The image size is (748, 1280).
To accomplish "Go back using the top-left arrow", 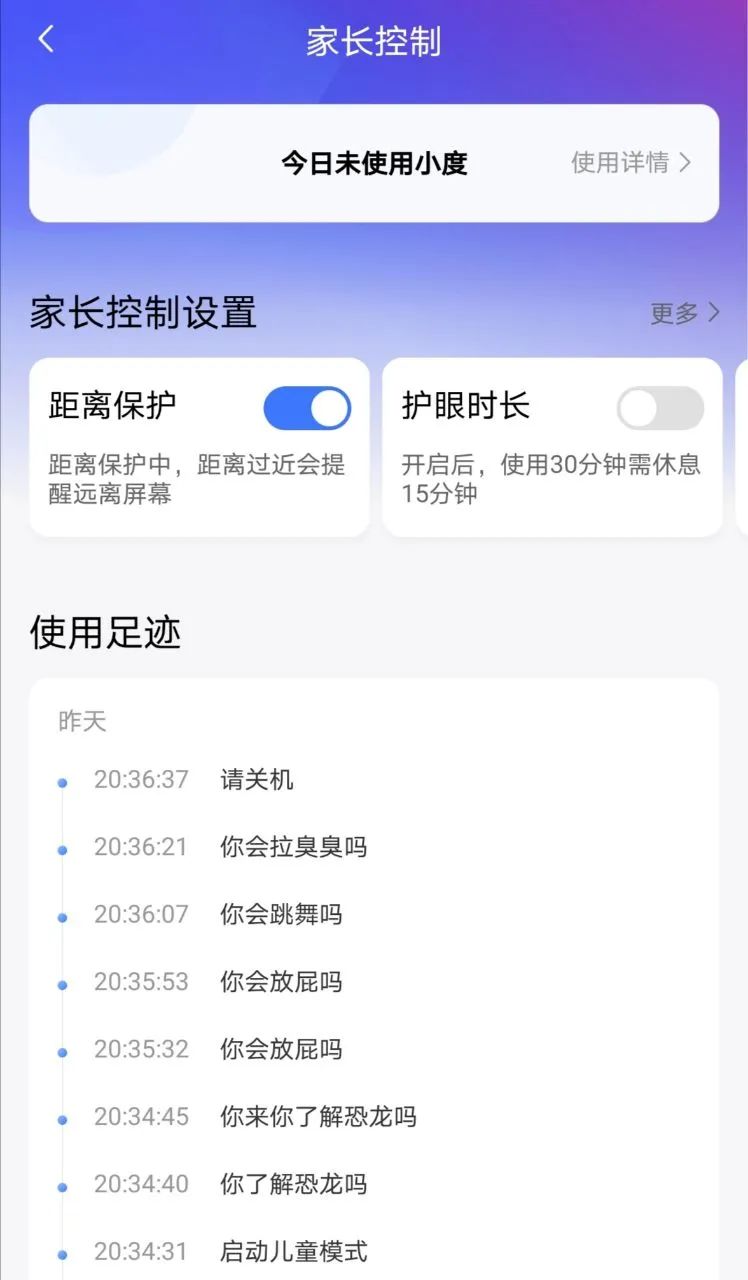I will pos(46,40).
